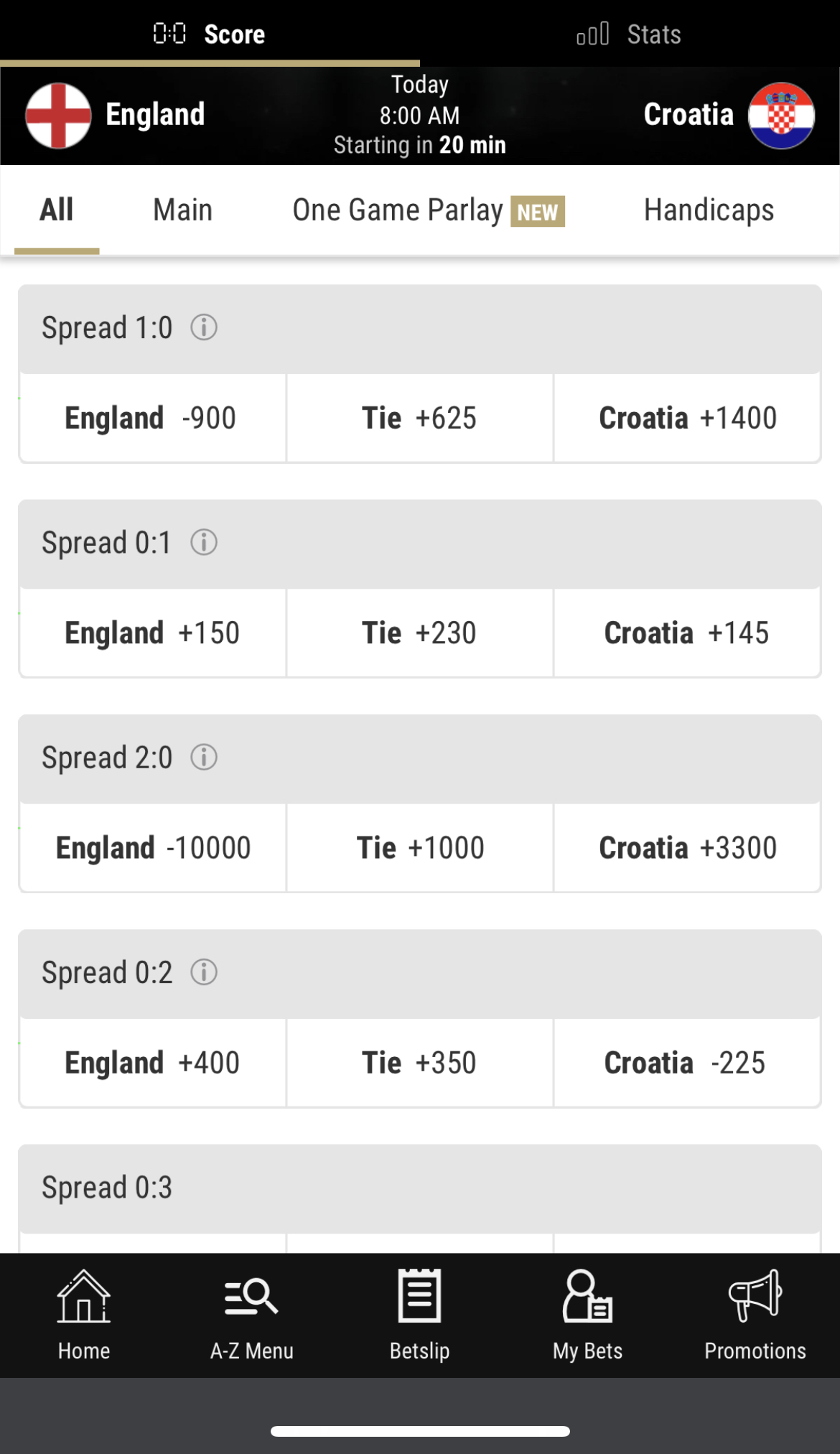Show info for Spread 0:2
840x1454 pixels.
pos(204,972)
